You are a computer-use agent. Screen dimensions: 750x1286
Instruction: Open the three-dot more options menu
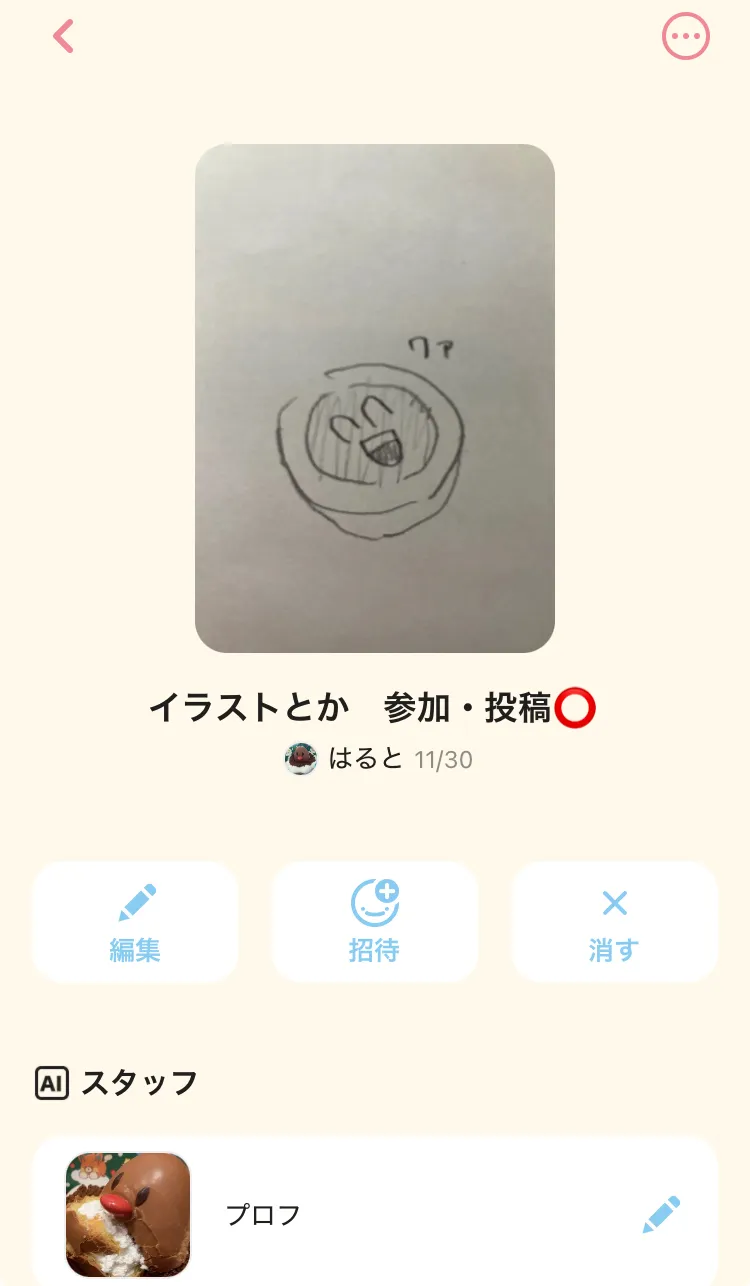tap(686, 37)
